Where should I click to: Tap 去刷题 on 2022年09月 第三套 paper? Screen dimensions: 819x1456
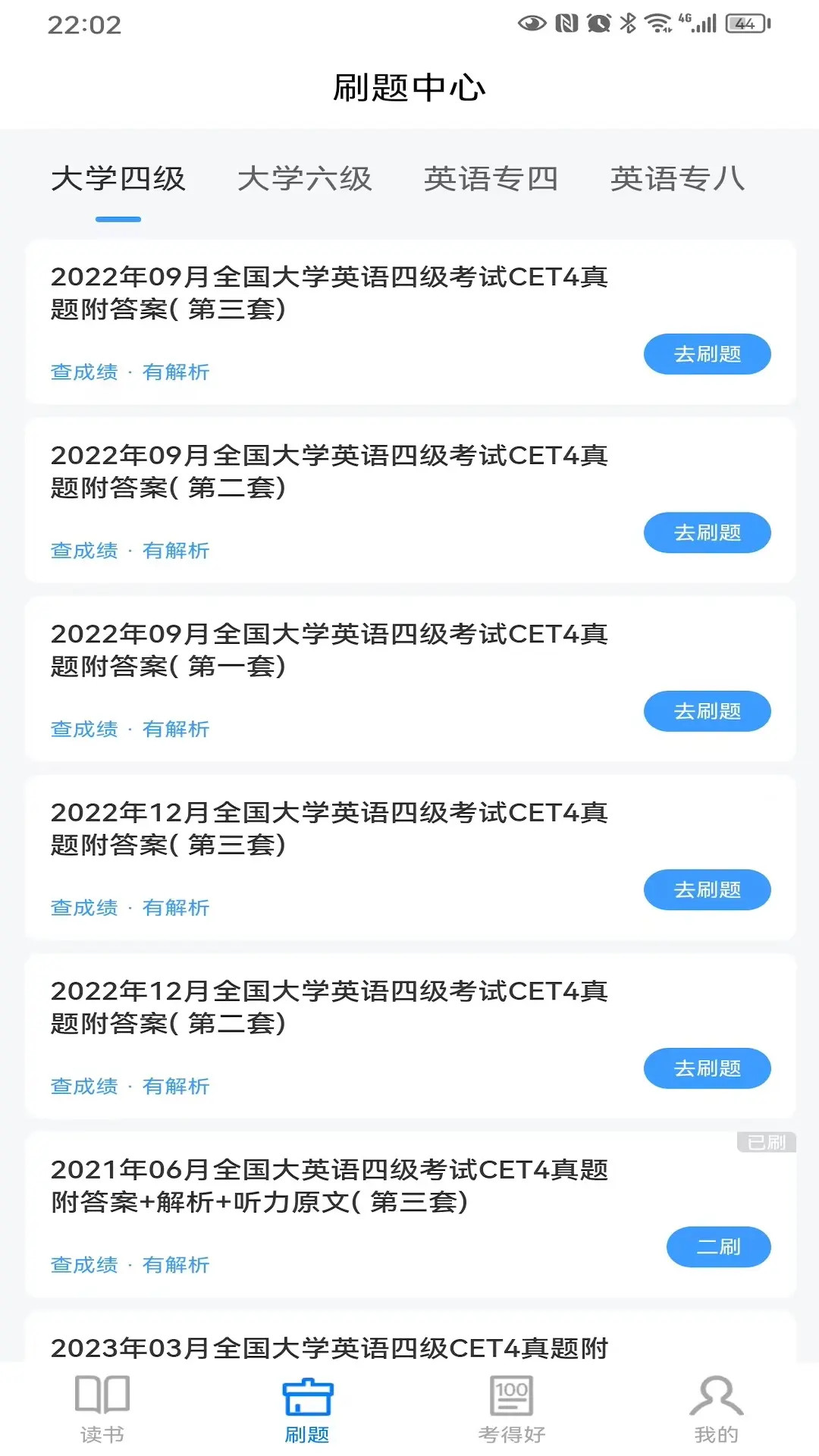[707, 353]
